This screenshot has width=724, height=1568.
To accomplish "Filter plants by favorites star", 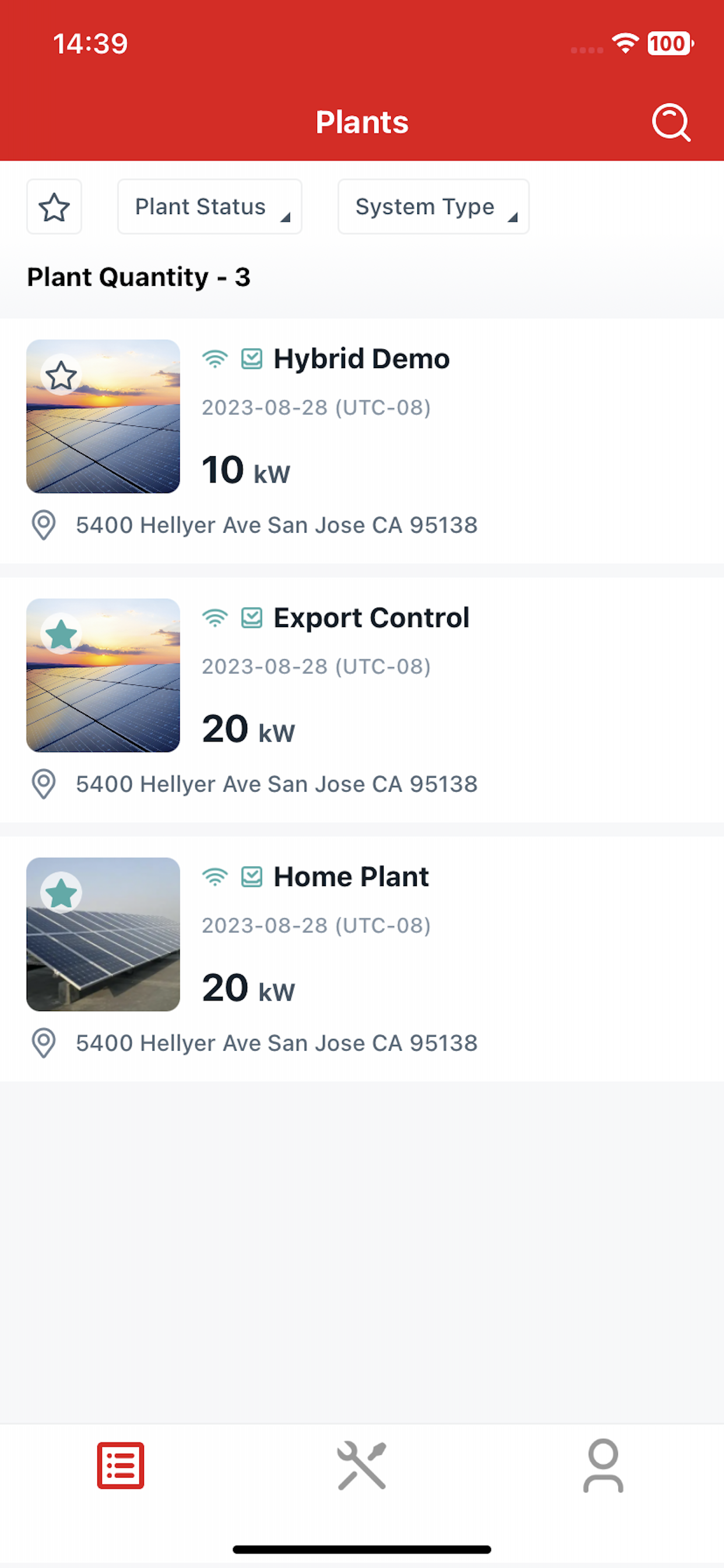I will tap(54, 206).
